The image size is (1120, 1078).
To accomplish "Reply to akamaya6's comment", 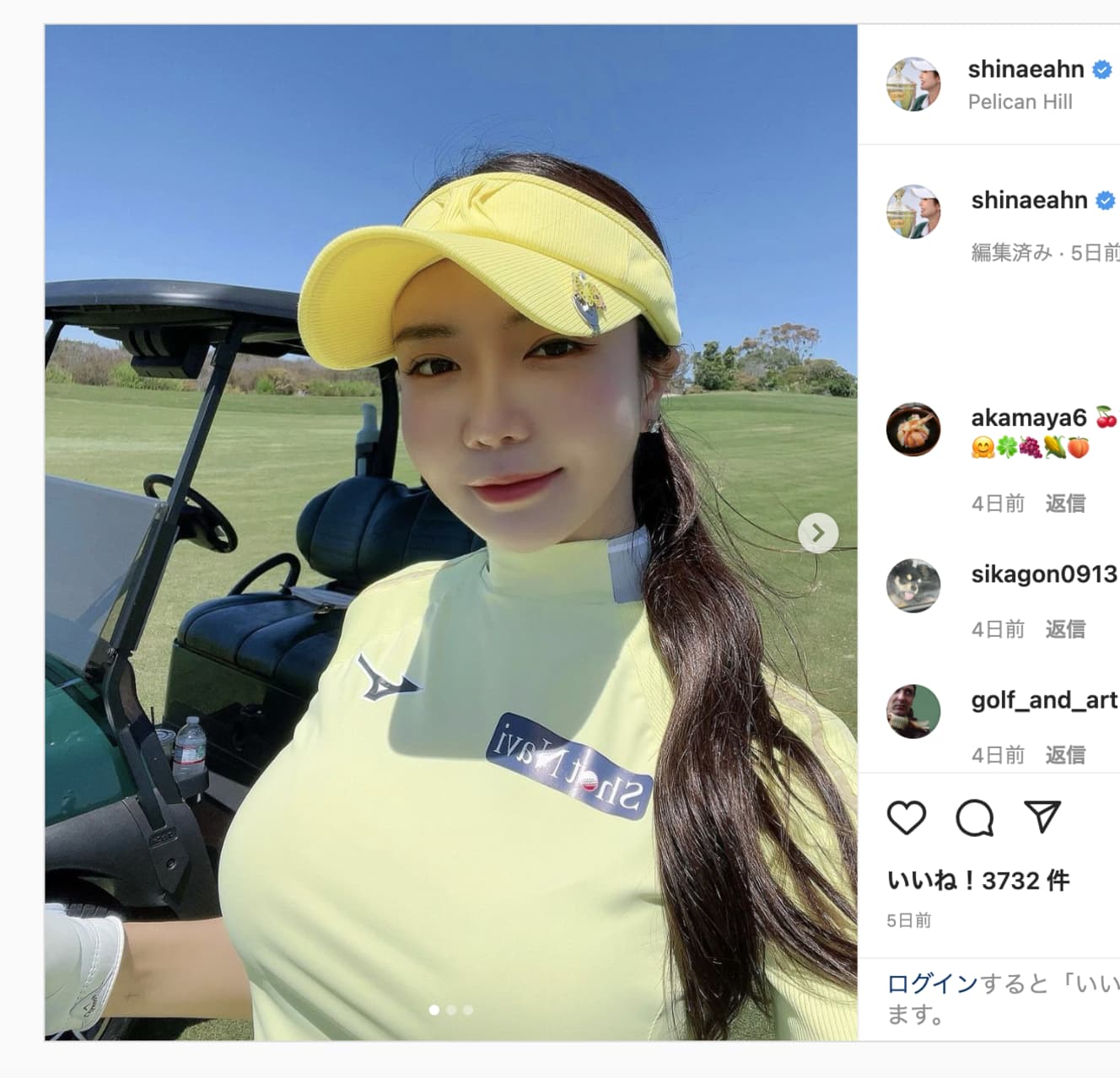I will pyautogui.click(x=1065, y=504).
